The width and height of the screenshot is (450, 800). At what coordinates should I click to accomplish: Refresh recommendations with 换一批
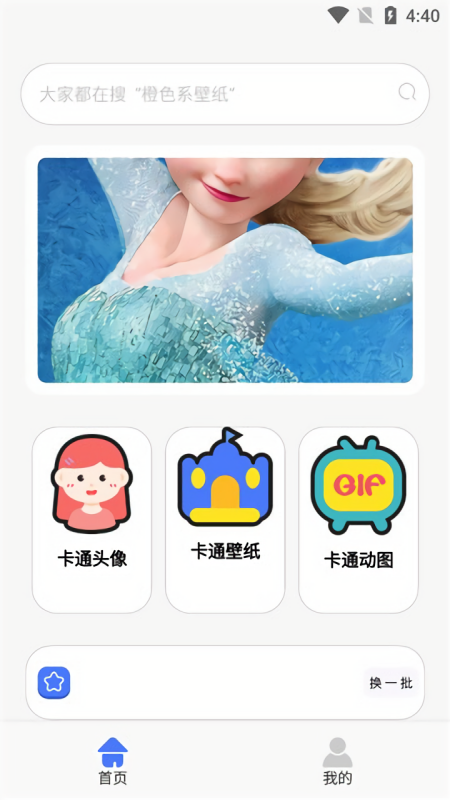391,683
